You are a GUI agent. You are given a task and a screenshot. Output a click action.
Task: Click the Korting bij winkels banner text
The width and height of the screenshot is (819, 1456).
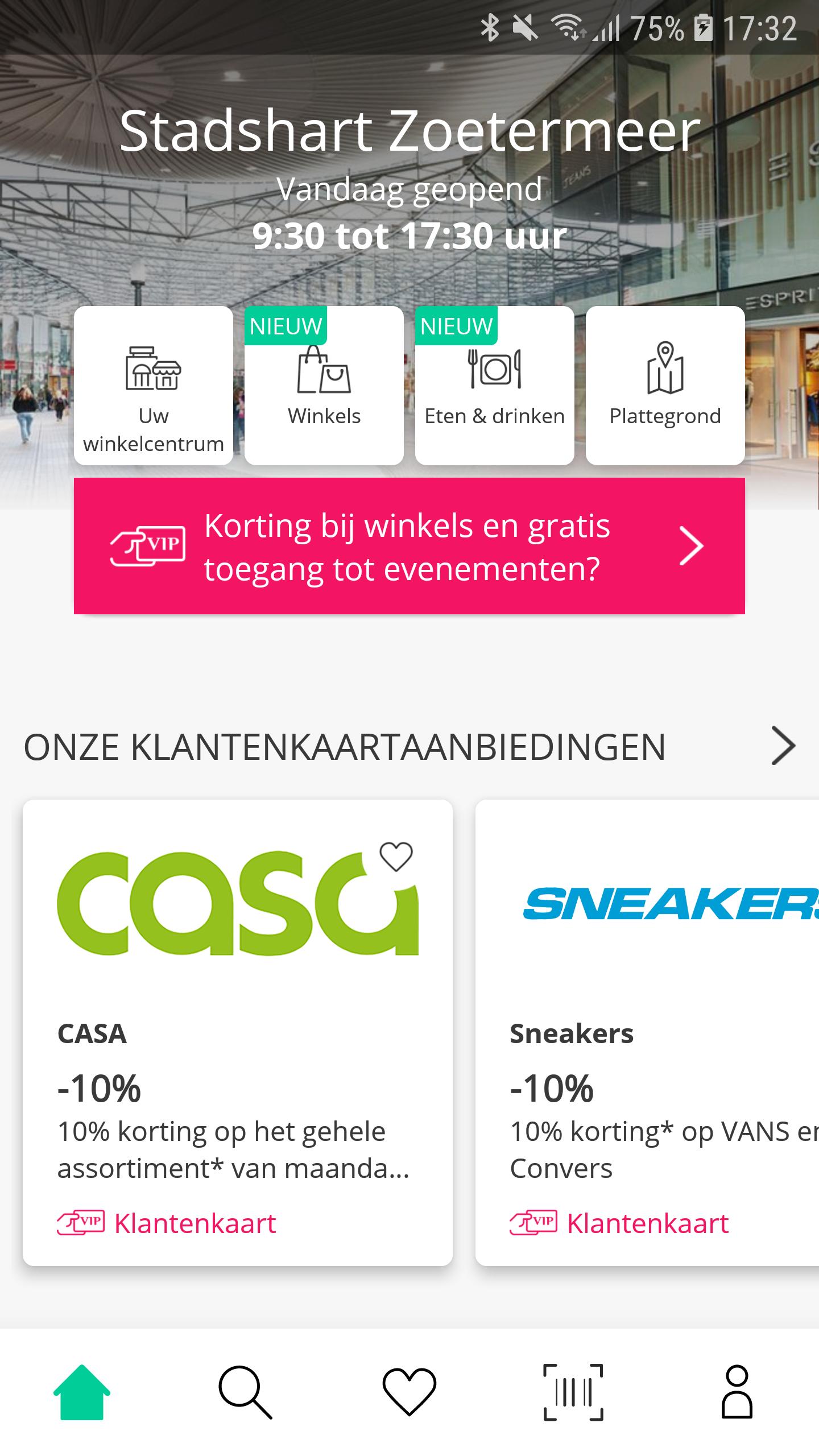[405, 548]
